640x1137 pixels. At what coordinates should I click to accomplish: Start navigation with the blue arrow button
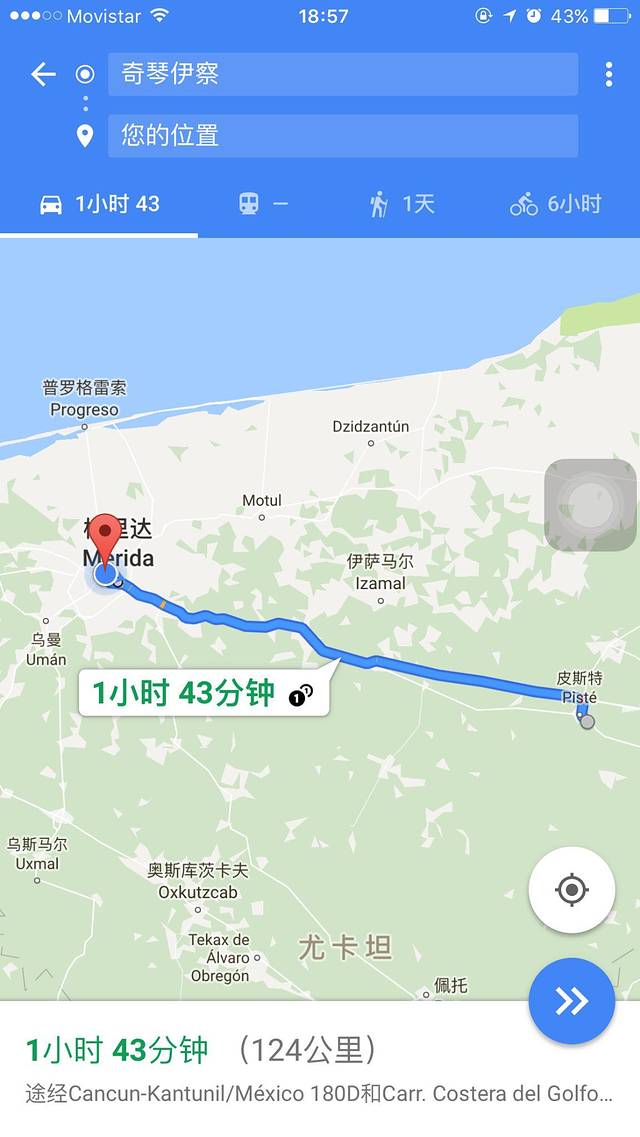[571, 1001]
